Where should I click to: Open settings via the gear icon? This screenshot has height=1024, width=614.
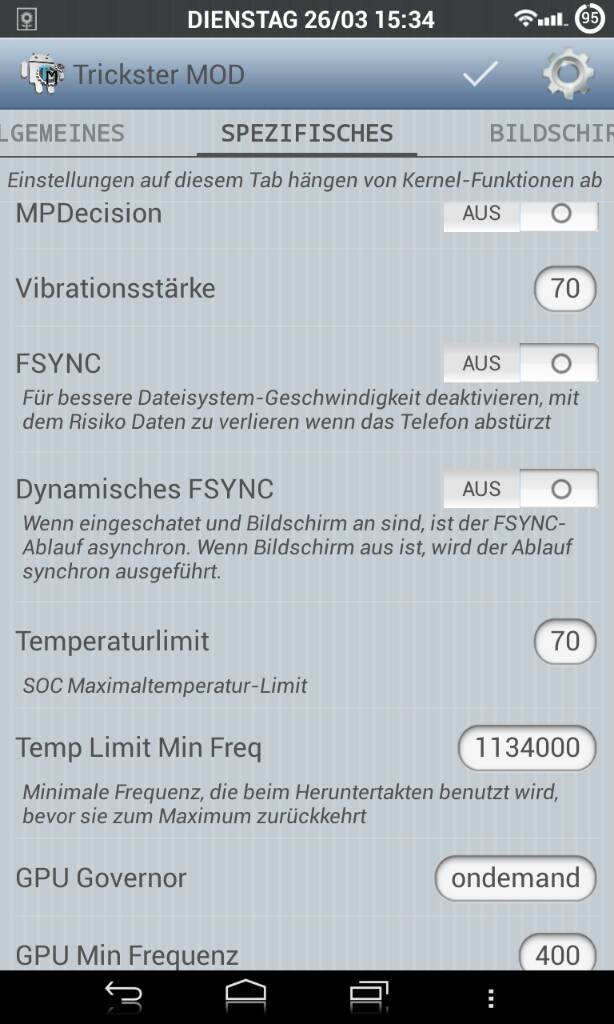568,74
